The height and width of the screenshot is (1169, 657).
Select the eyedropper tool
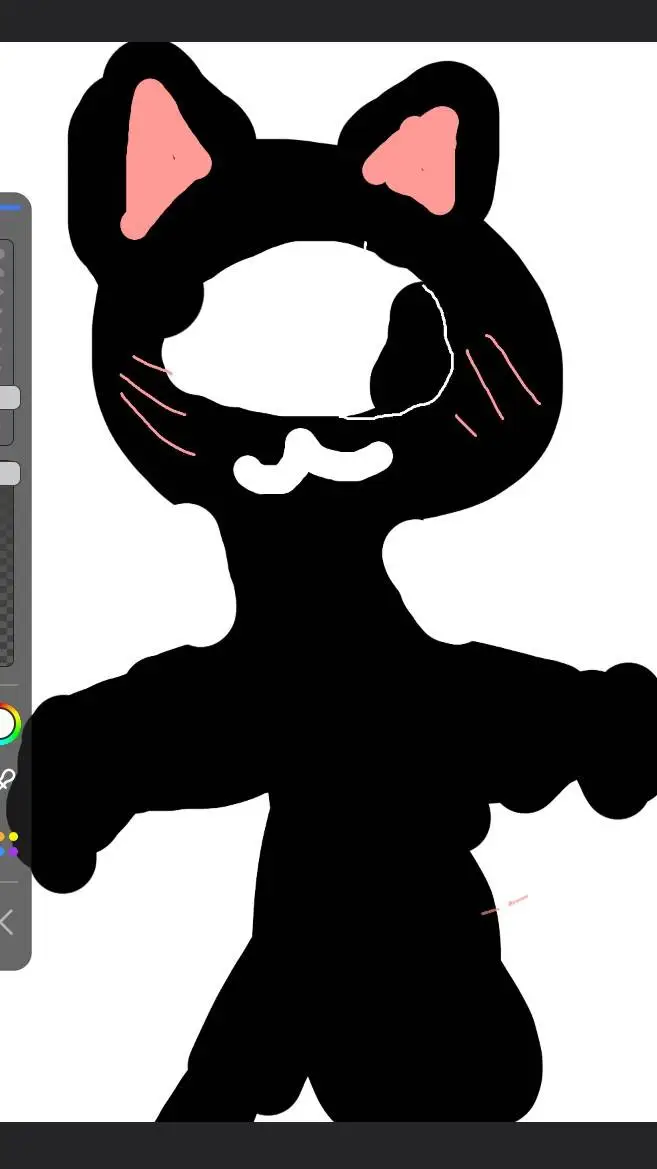tap(7, 778)
